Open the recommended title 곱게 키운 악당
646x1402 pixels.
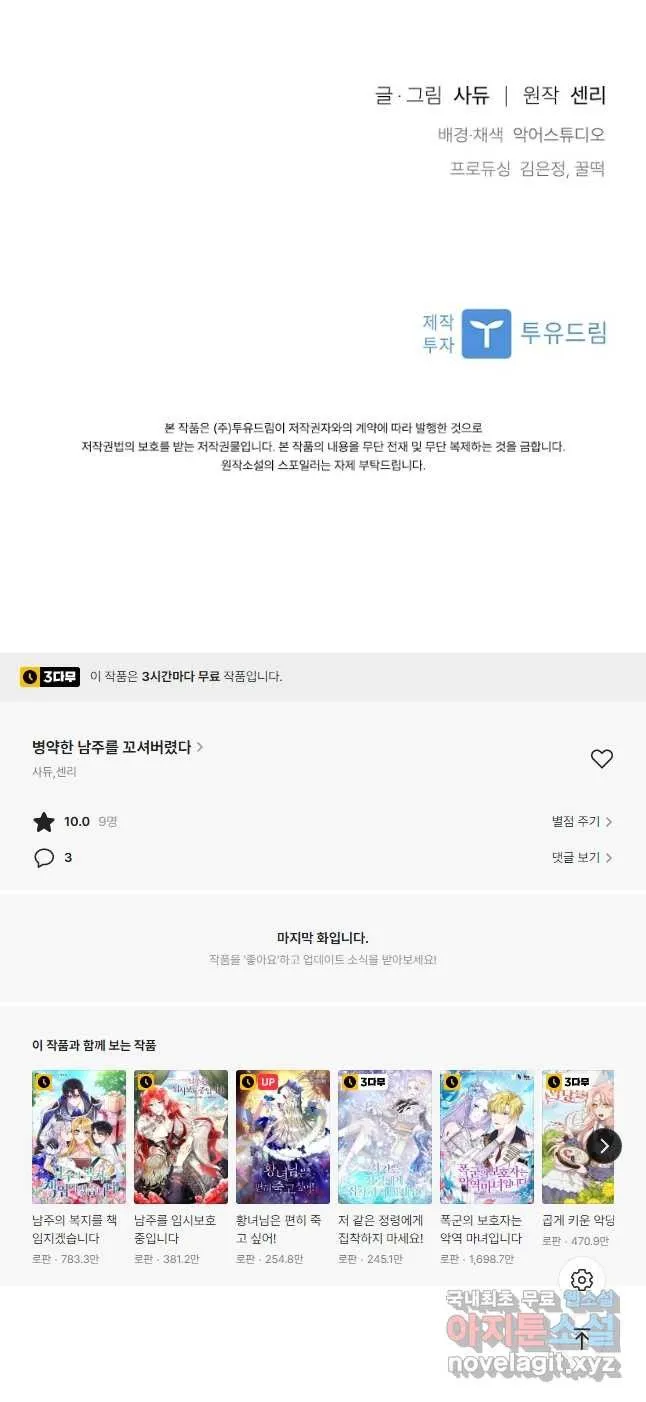coord(578,1137)
